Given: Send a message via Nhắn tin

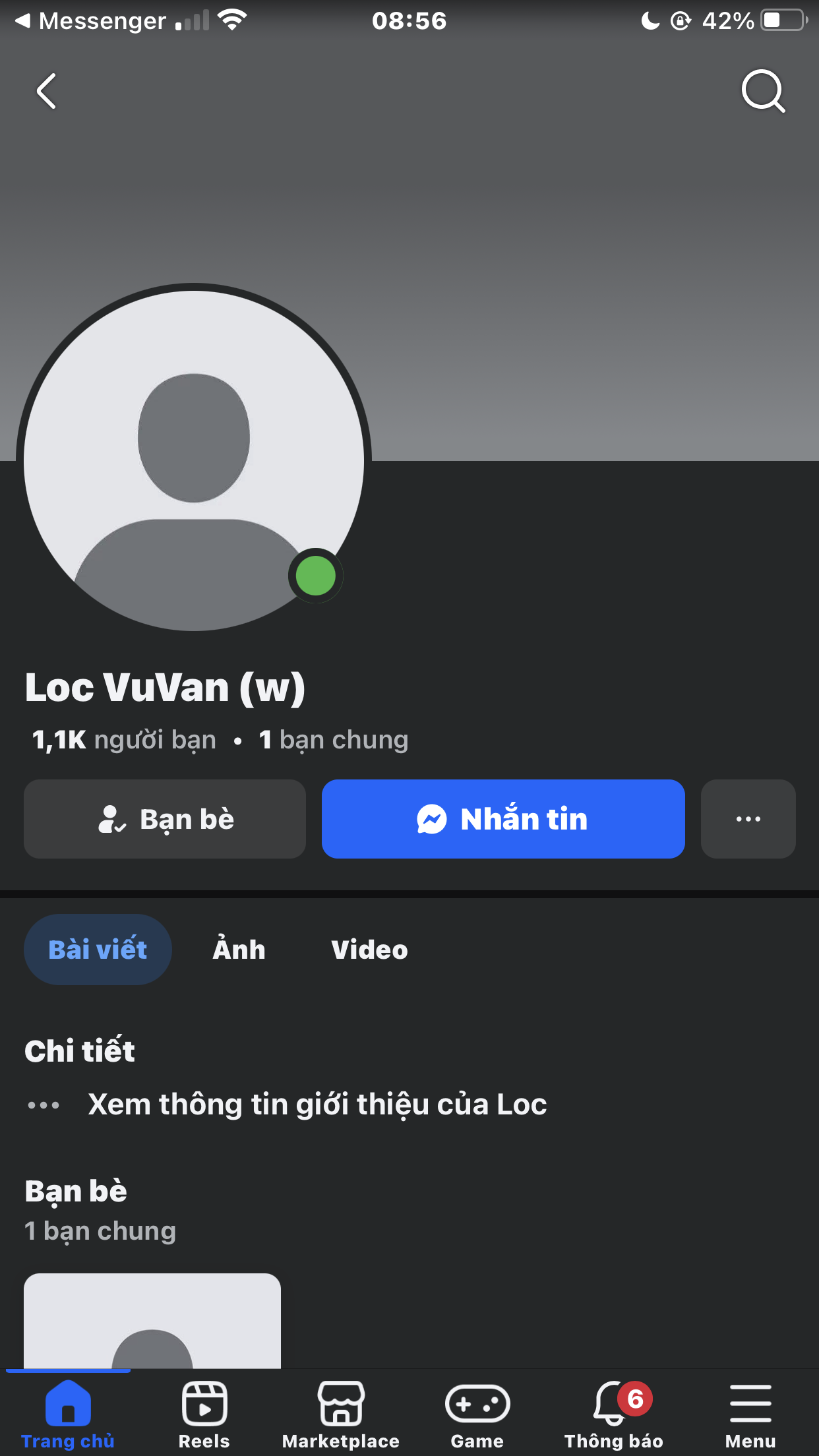Looking at the screenshot, I should click(x=503, y=819).
